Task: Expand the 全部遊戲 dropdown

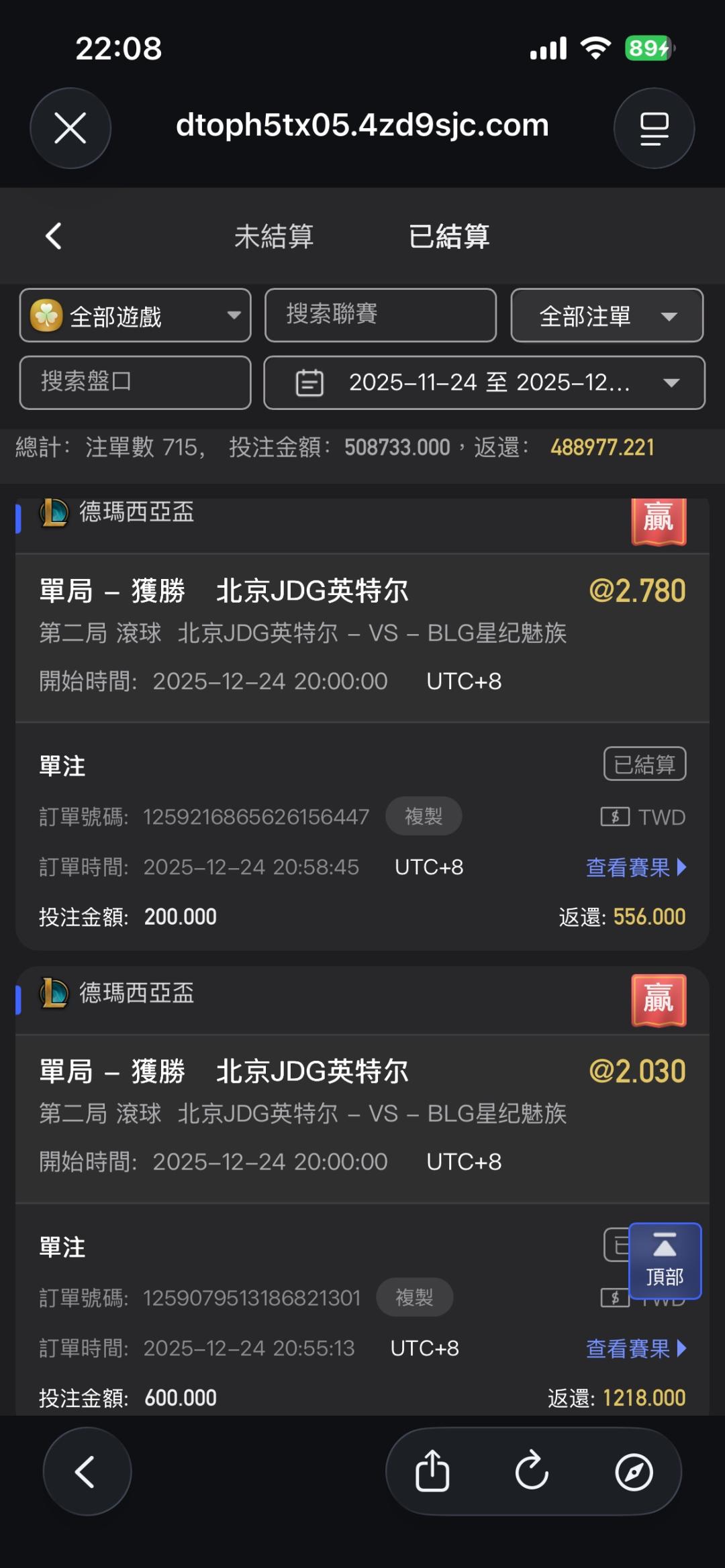Action: coord(136,315)
